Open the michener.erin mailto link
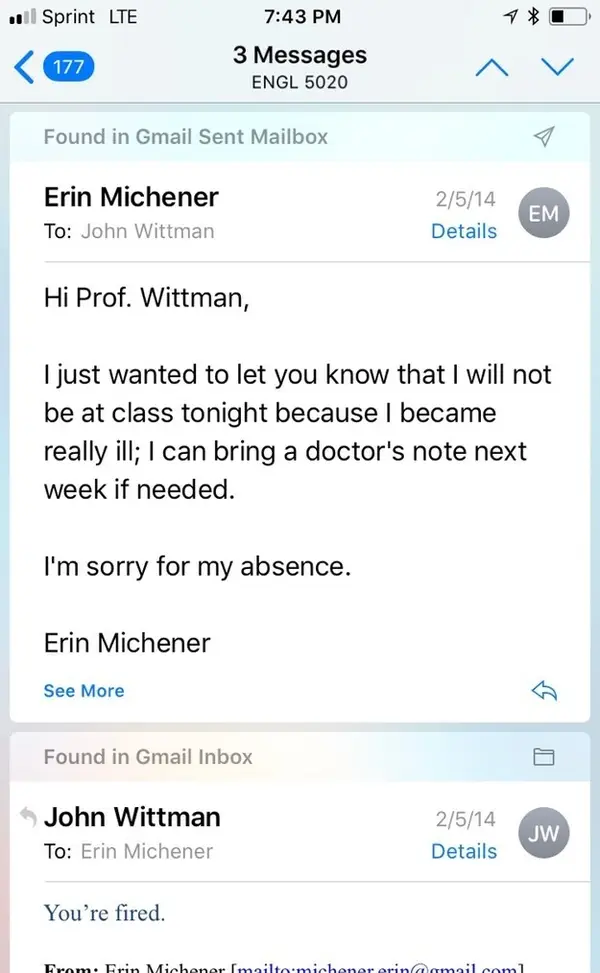The height and width of the screenshot is (973, 600). coord(378,966)
